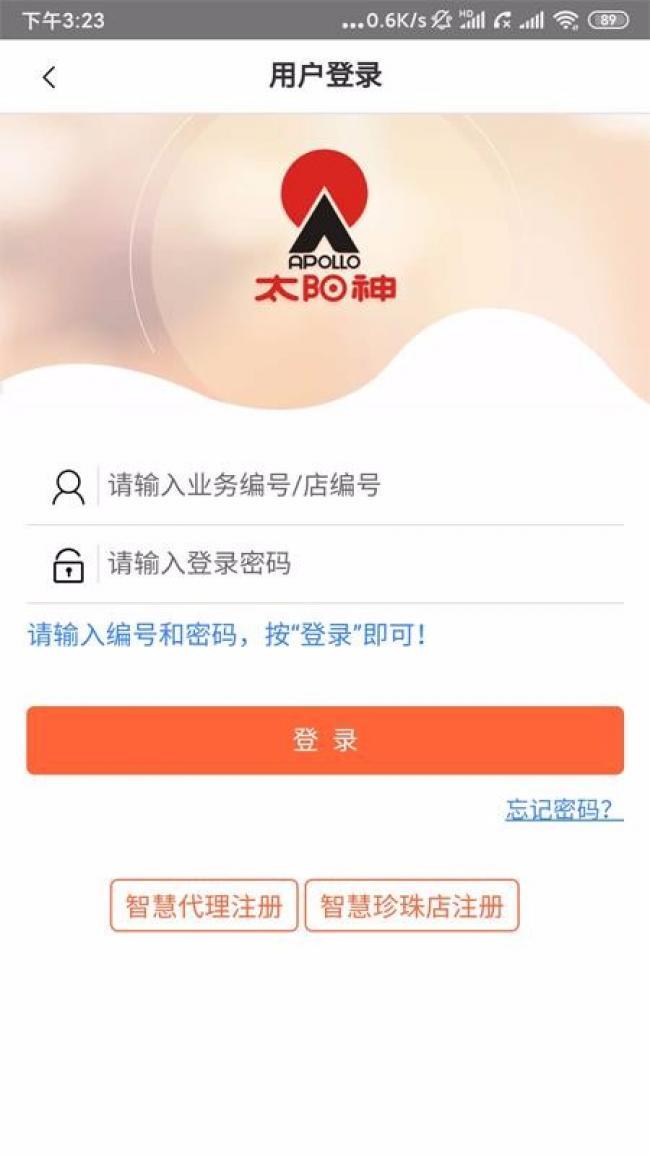
Task: Go back using the top-left arrow
Action: click(49, 77)
